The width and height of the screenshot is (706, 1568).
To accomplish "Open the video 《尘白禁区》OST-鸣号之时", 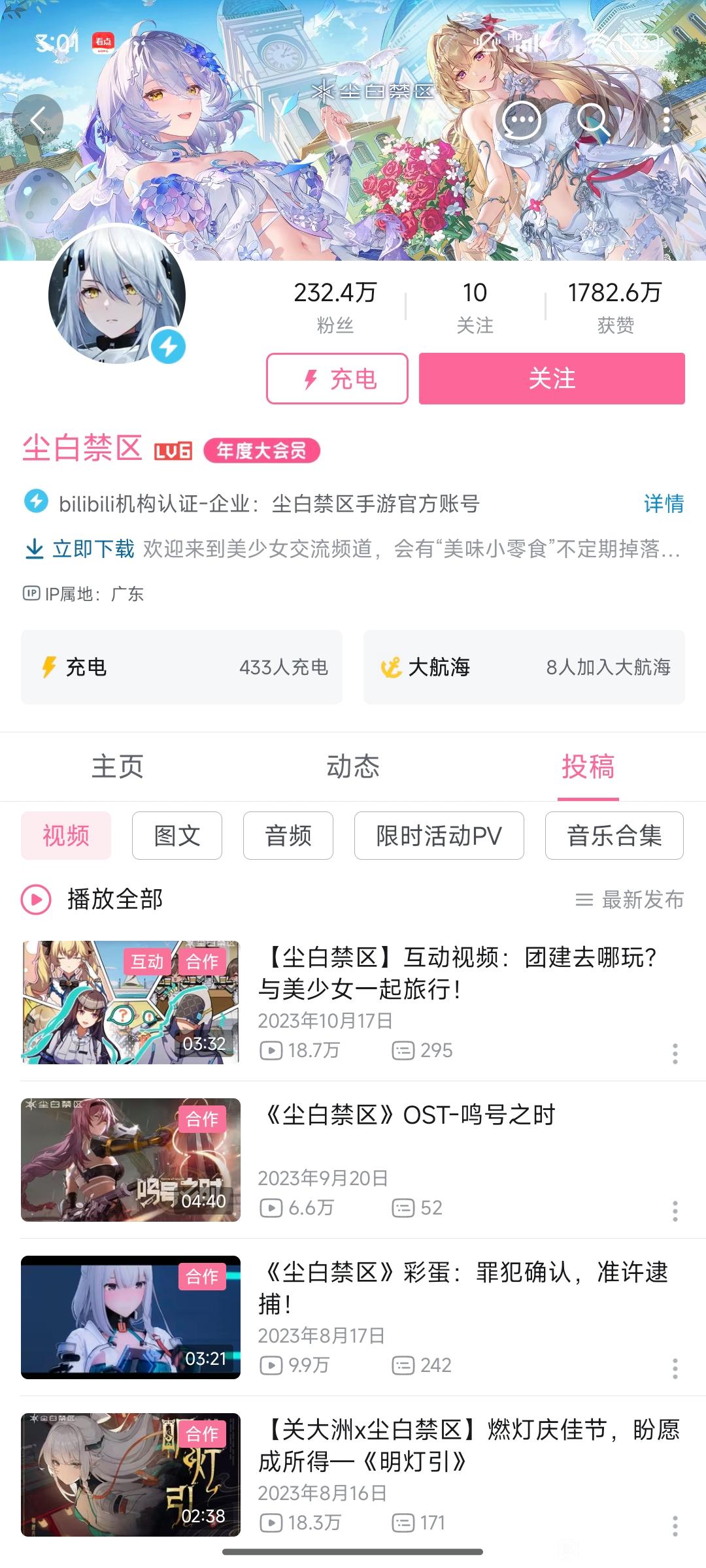I will click(407, 1115).
